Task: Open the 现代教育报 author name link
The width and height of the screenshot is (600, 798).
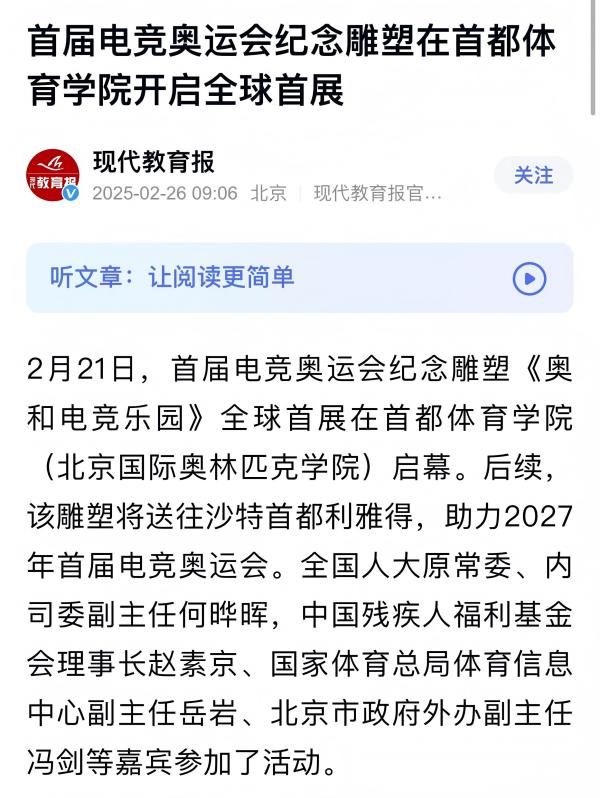Action: (154, 161)
